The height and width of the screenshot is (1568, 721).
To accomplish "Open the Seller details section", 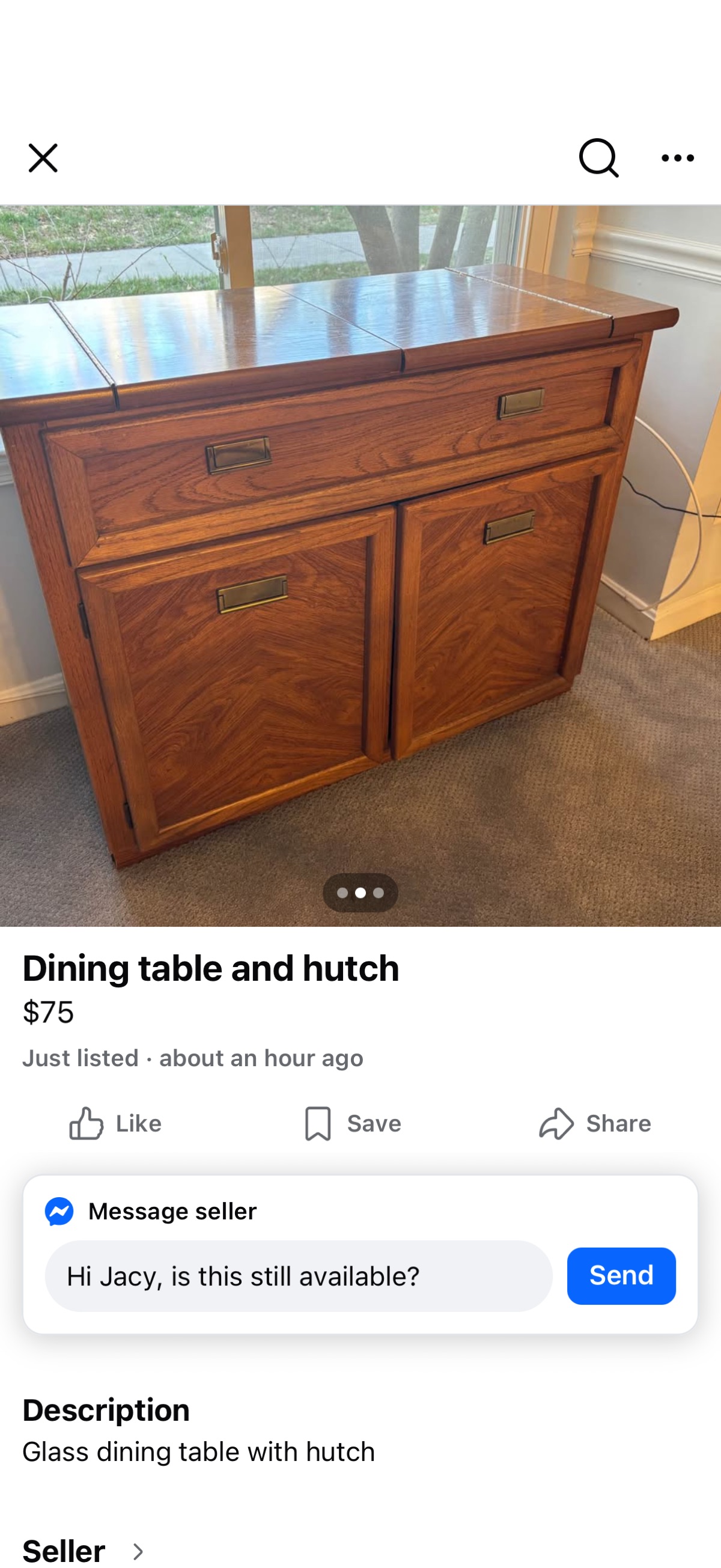I will 84,1551.
